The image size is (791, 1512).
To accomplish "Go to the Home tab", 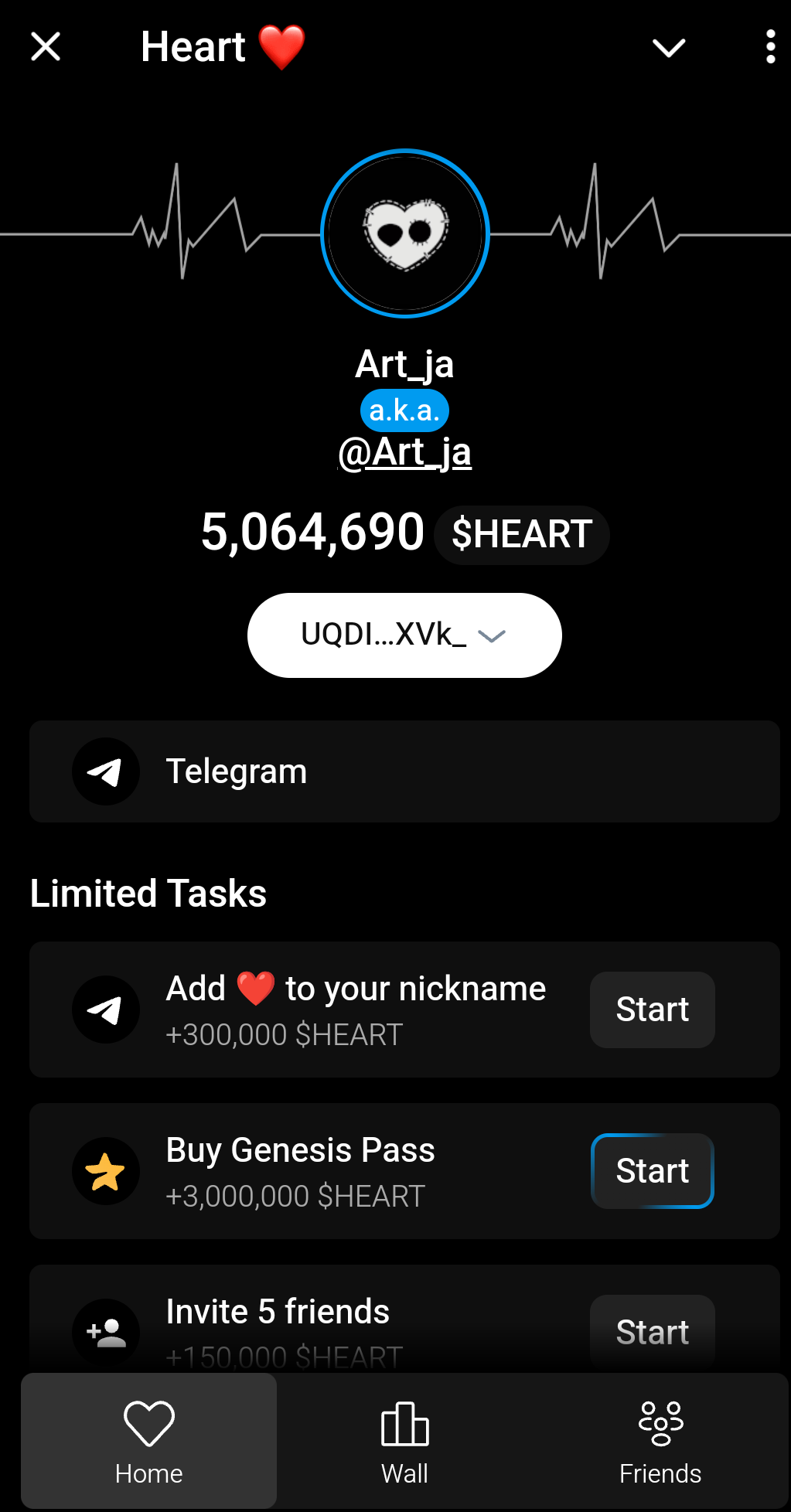I will pyautogui.click(x=149, y=1441).
